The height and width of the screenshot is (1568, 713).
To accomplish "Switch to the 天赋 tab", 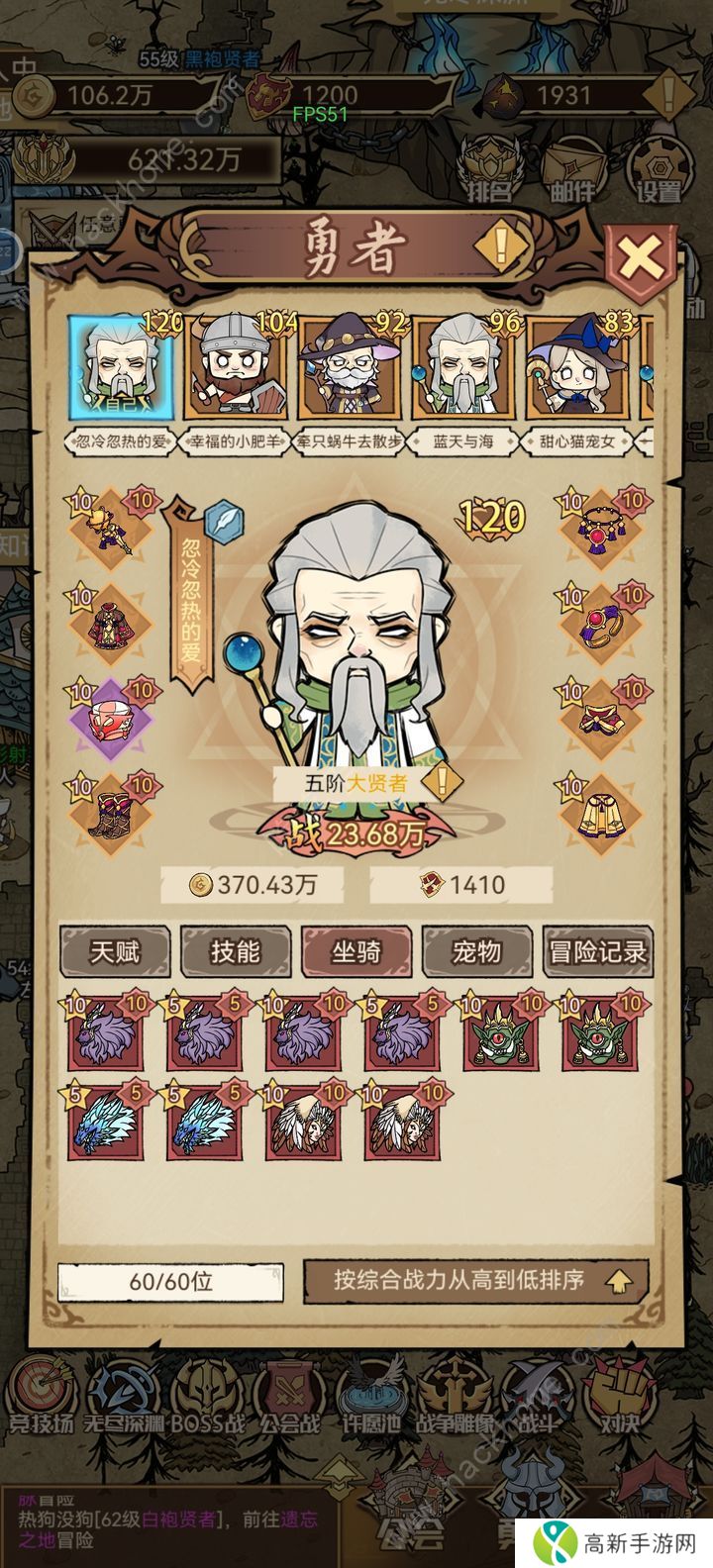I will click(x=116, y=952).
